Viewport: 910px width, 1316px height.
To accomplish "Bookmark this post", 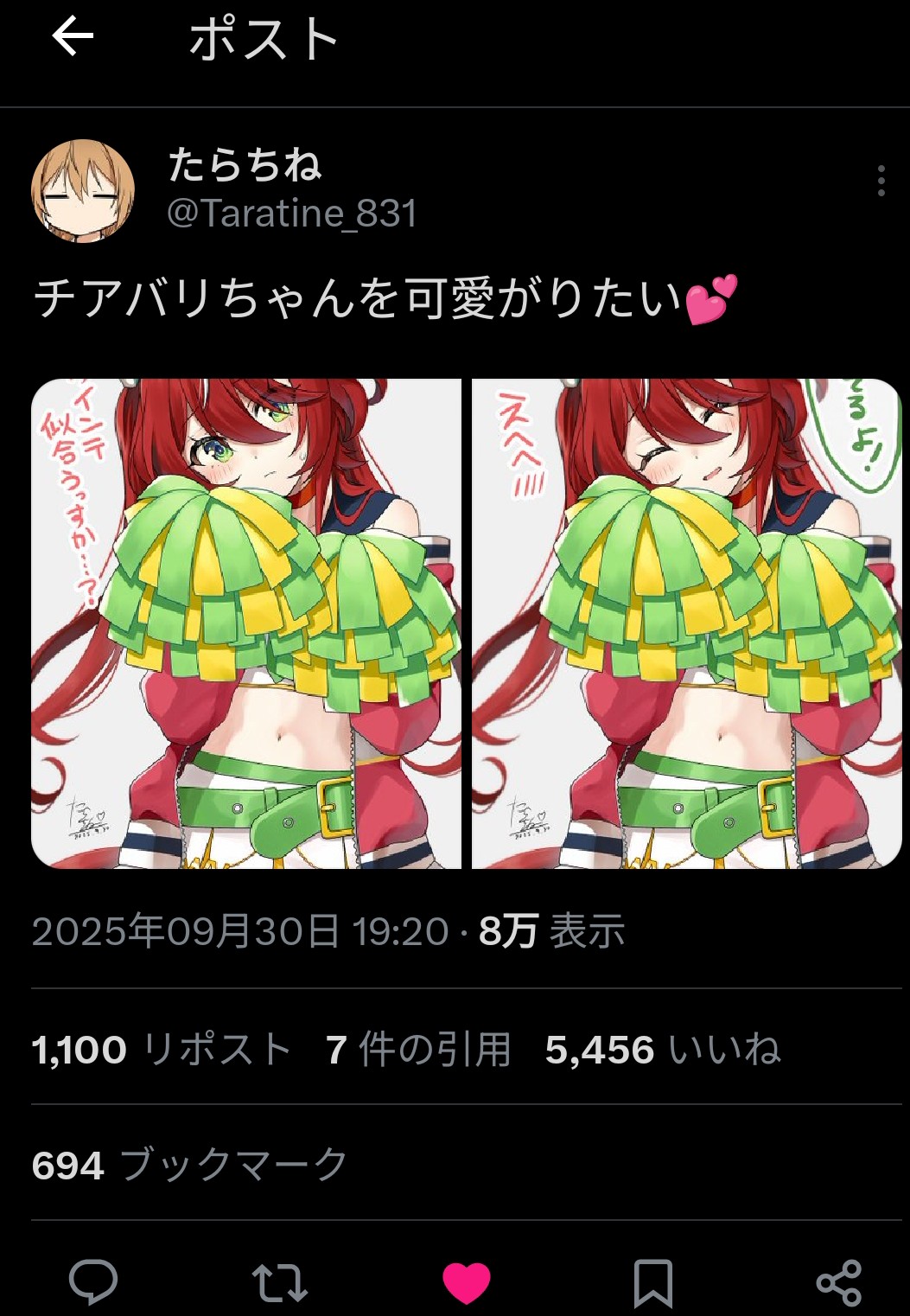I will tap(652, 1282).
